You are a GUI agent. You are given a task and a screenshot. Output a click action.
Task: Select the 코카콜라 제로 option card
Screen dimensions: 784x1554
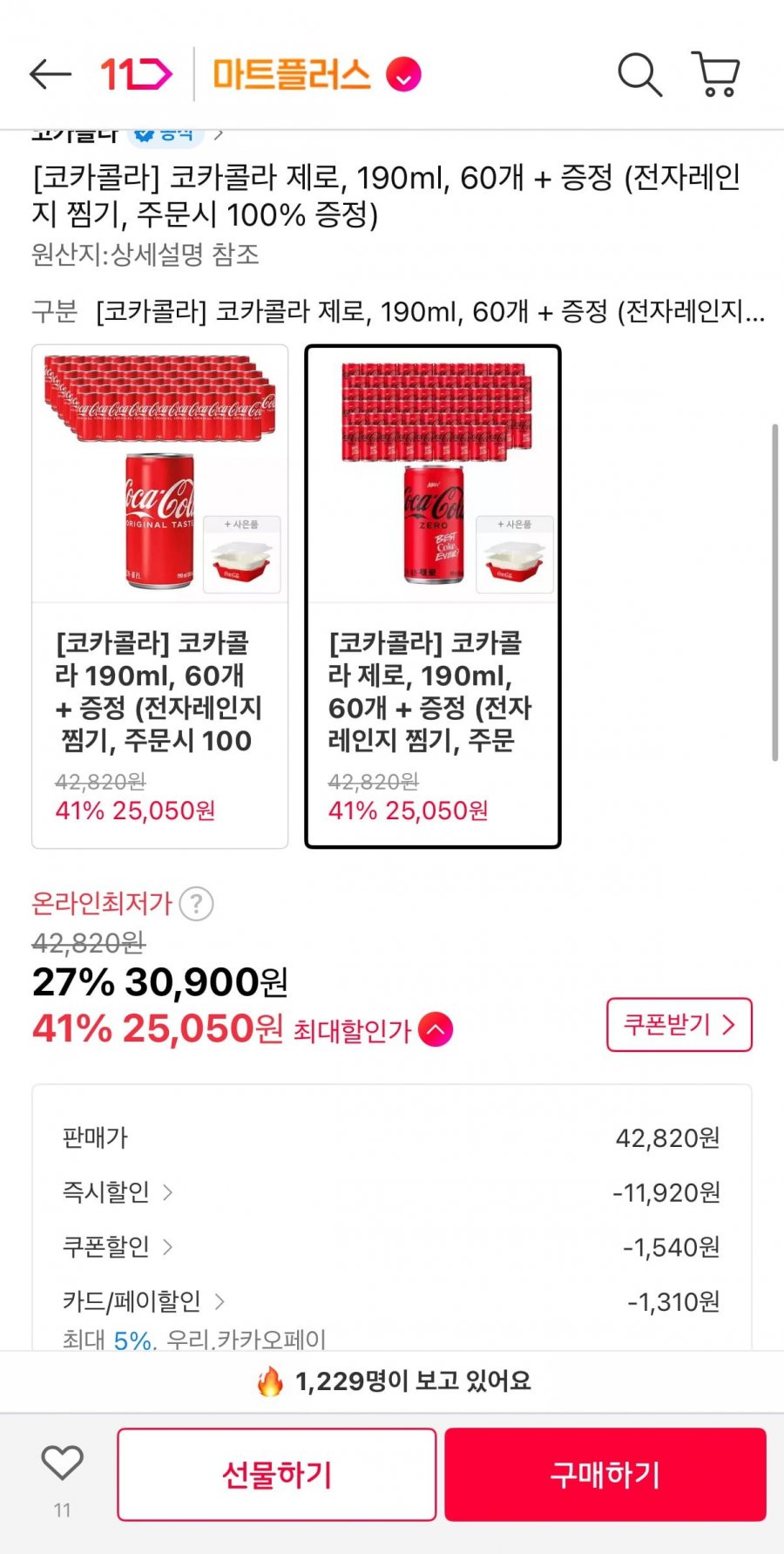433,593
